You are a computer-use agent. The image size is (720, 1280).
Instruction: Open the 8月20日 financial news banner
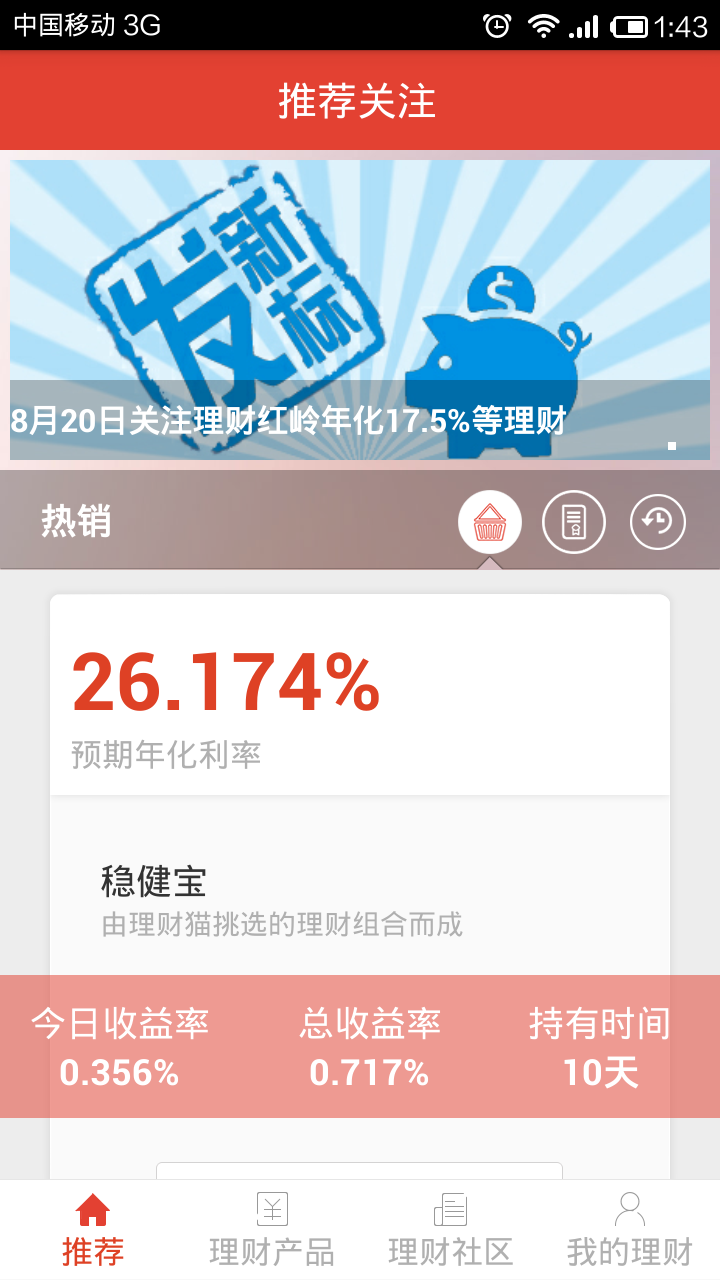(x=360, y=310)
